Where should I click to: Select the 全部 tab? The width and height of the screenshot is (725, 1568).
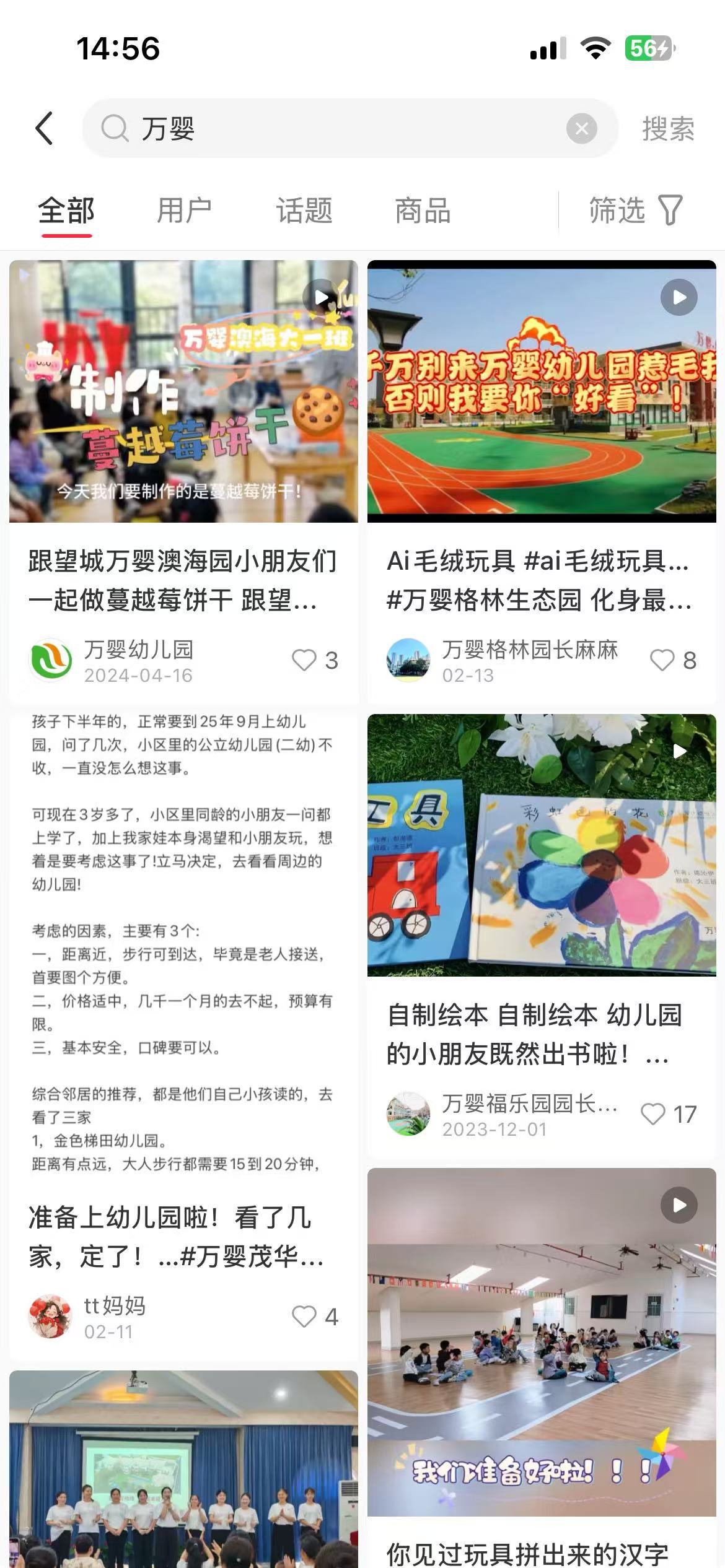pos(66,211)
